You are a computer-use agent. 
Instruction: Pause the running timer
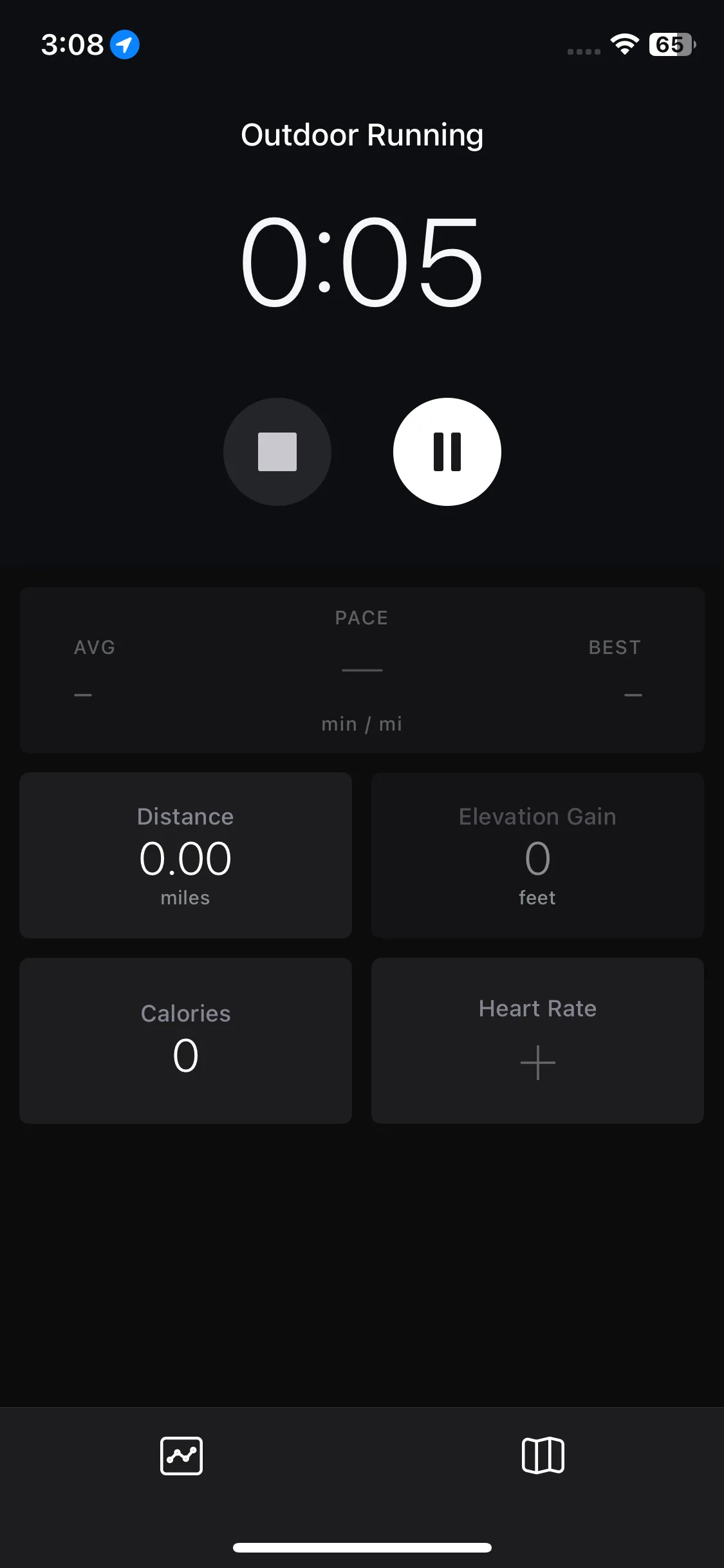click(x=447, y=452)
